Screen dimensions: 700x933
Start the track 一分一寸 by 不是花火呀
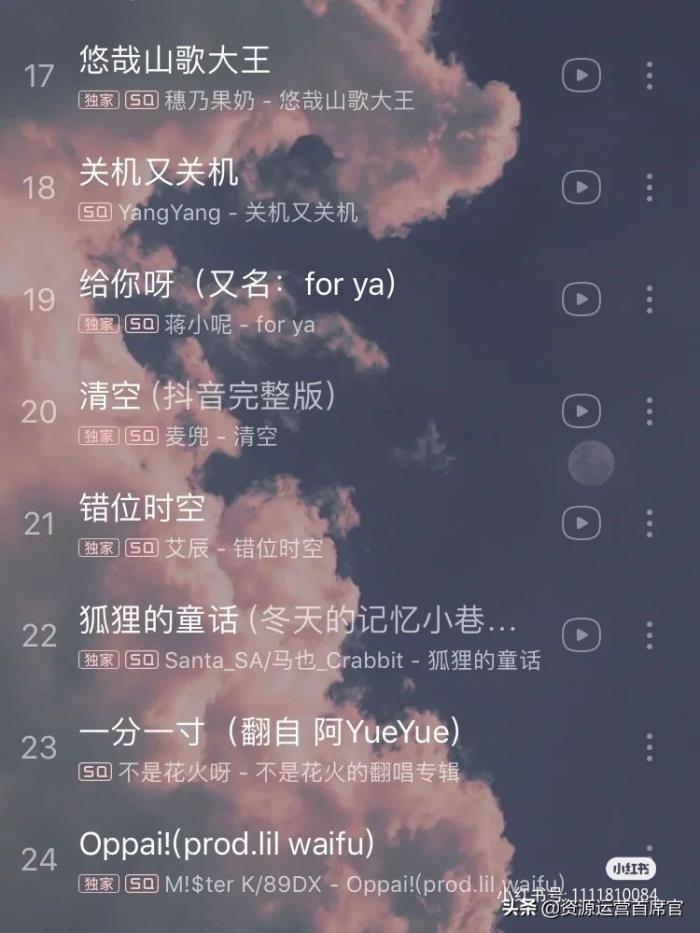[270, 732]
